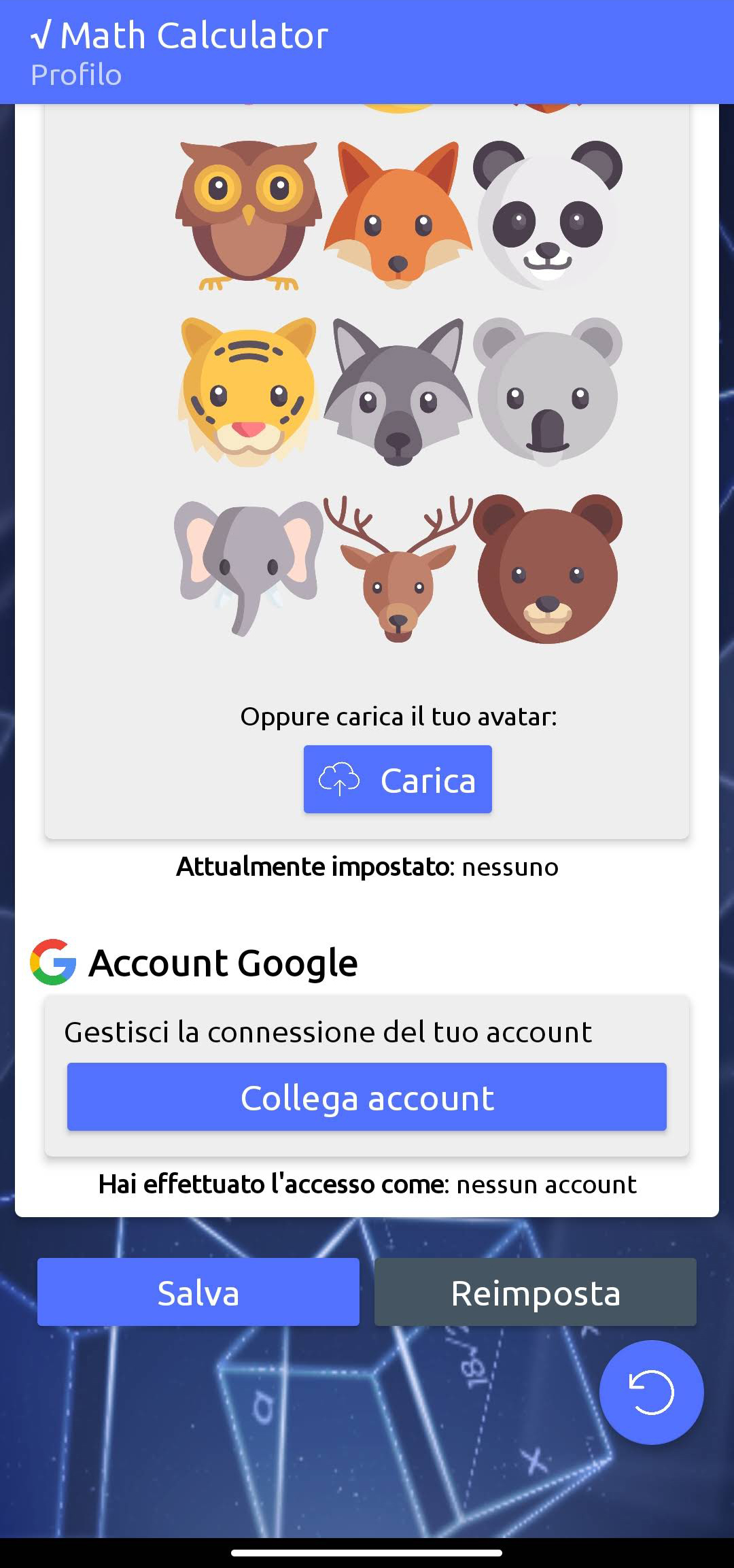The width and height of the screenshot is (734, 1568).
Task: Choose the deer avatar
Action: [398, 569]
